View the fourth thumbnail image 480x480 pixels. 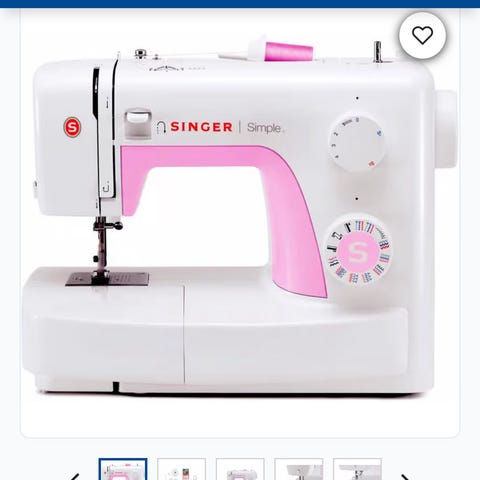point(299,469)
